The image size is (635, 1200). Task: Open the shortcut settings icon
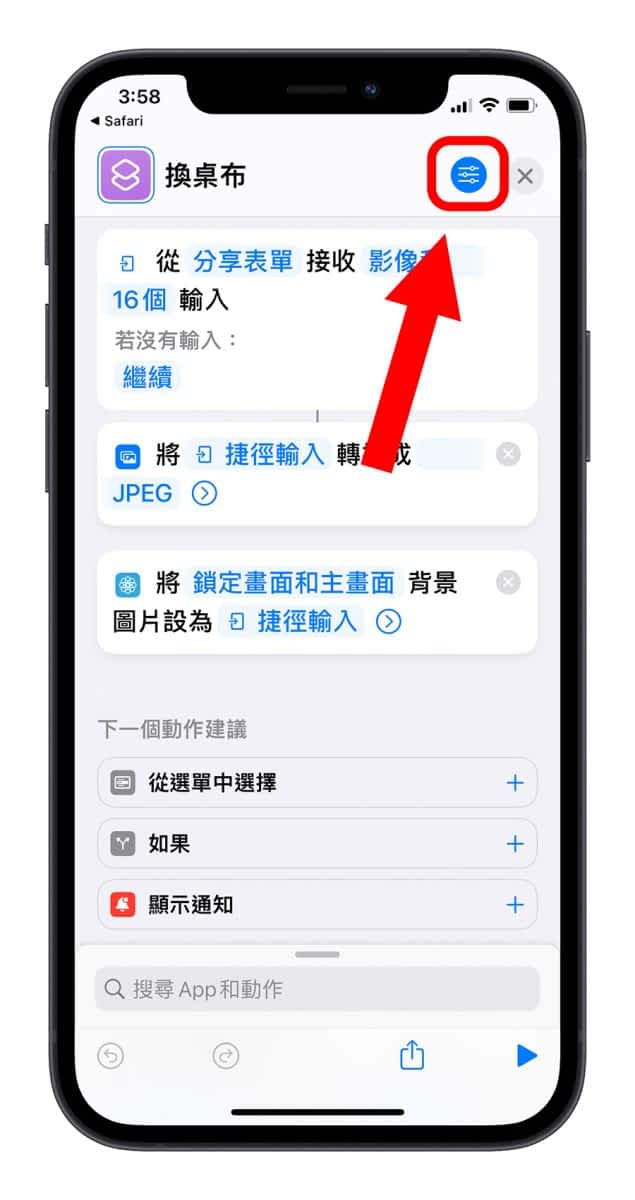click(x=468, y=176)
